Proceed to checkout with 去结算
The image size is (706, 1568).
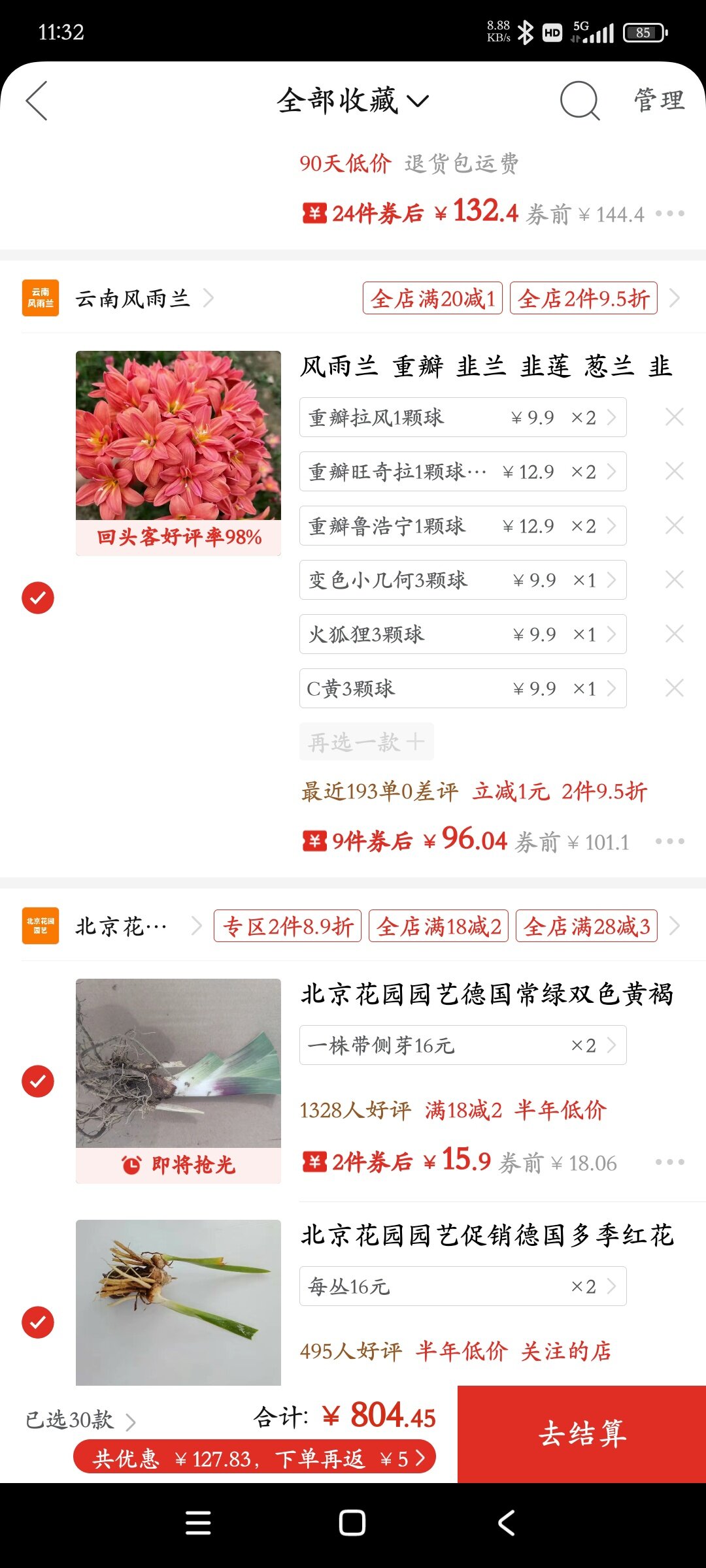tap(582, 1434)
